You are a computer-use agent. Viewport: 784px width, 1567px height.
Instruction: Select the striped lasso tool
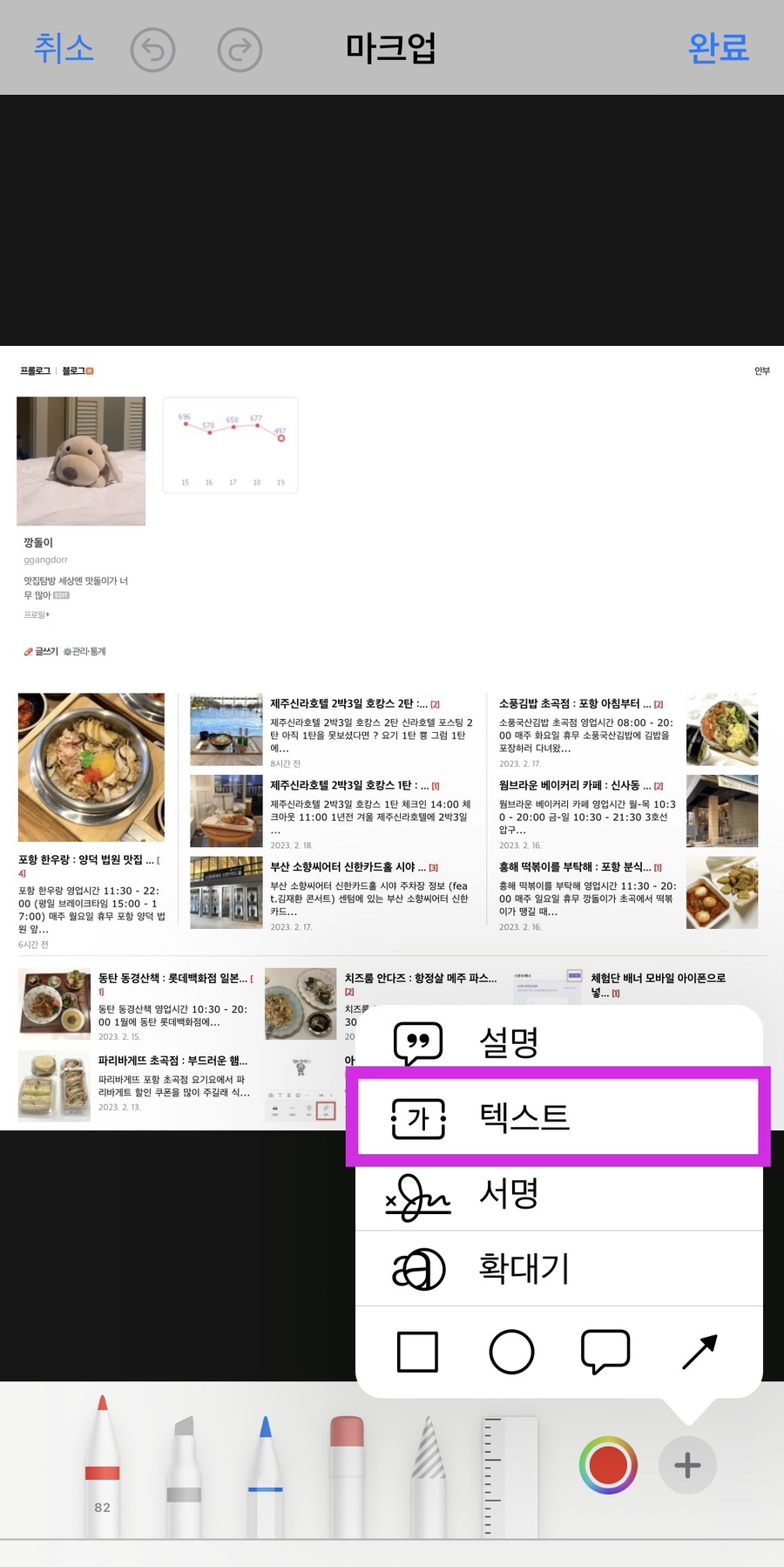click(428, 1473)
